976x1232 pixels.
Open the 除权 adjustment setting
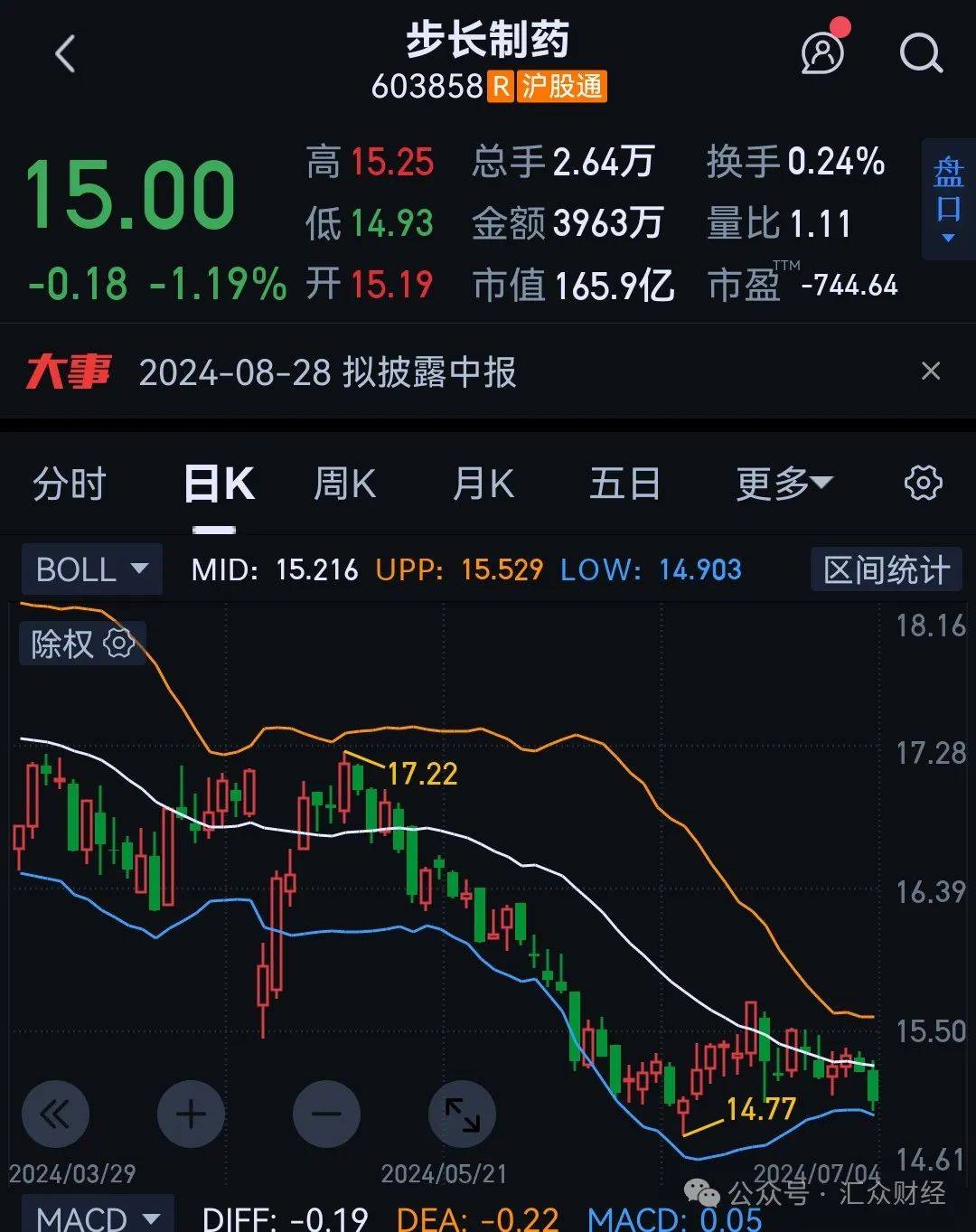(82, 644)
